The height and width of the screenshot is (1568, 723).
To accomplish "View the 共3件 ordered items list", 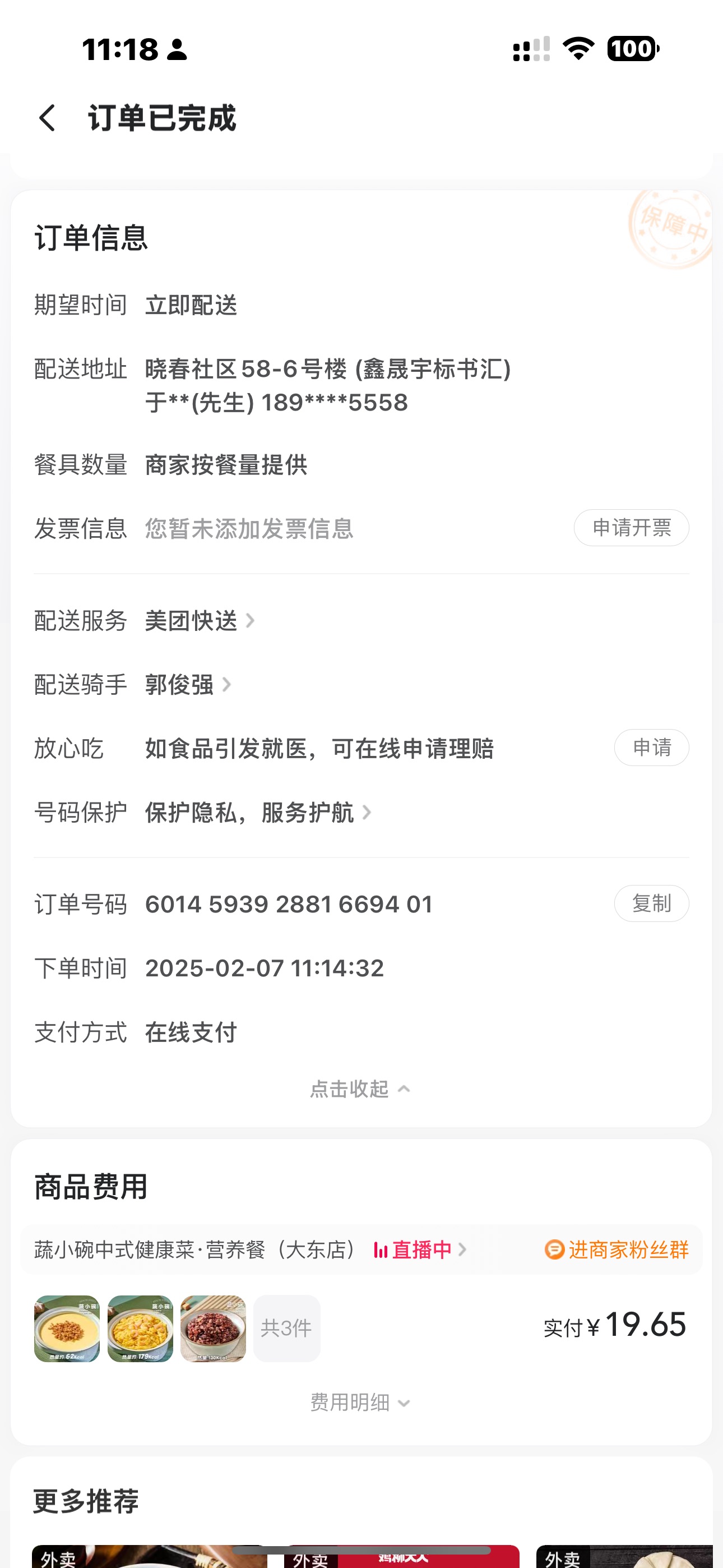I will point(286,1328).
